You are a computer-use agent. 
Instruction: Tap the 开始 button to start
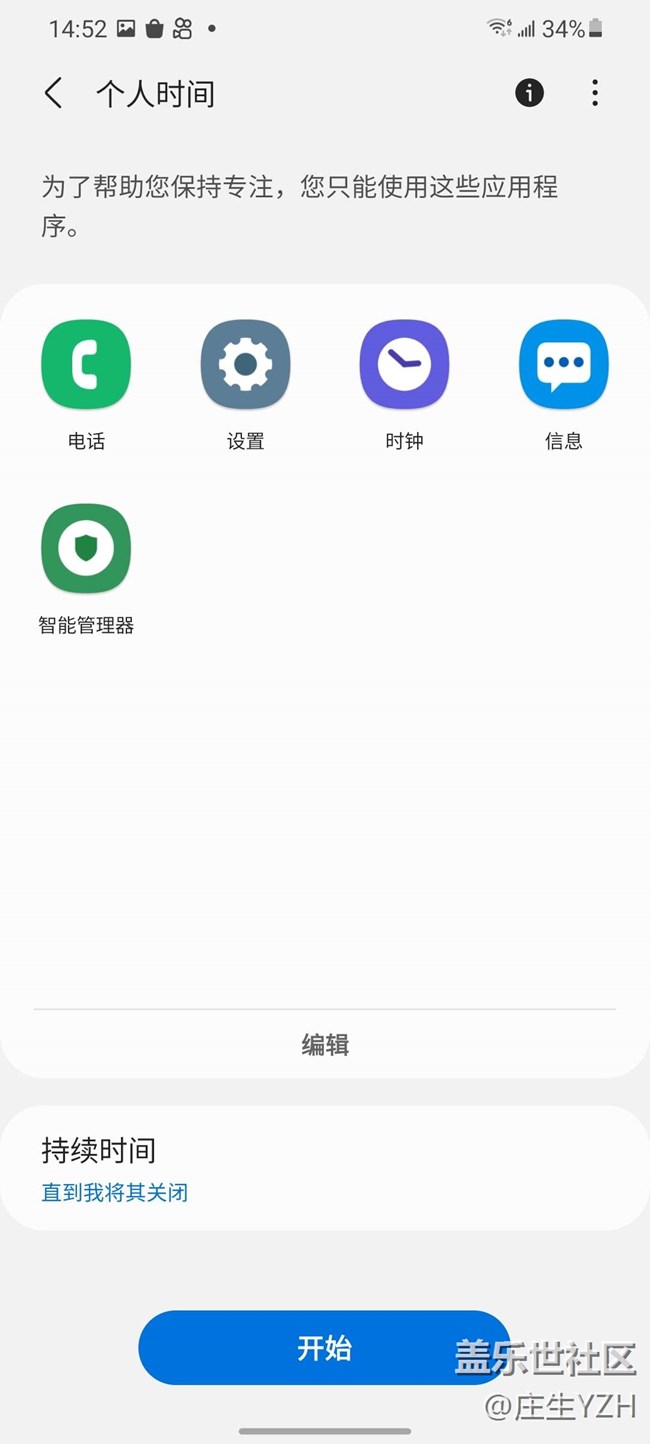[x=324, y=1348]
